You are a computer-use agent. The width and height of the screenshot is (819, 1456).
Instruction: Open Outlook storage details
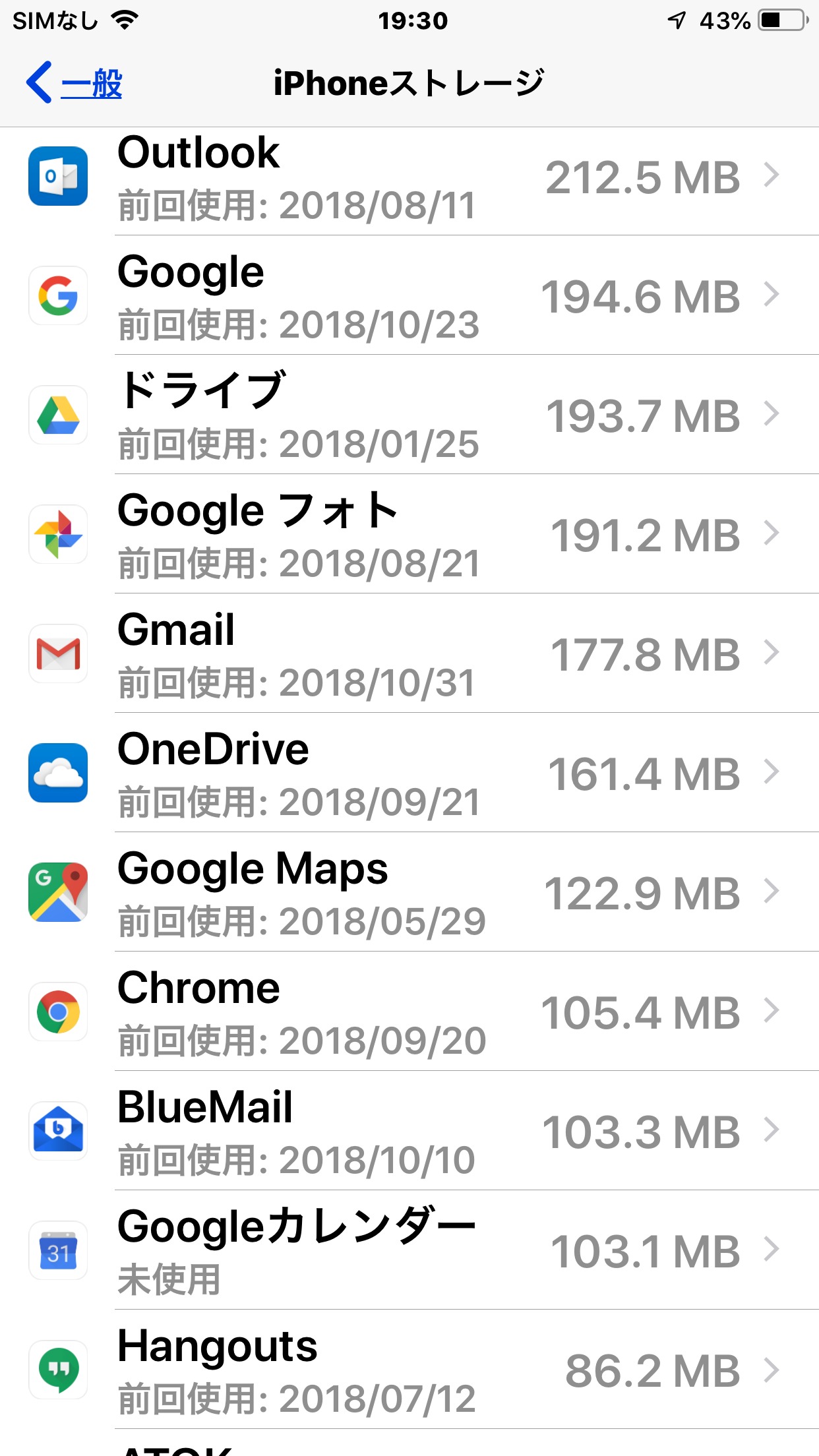tap(409, 178)
